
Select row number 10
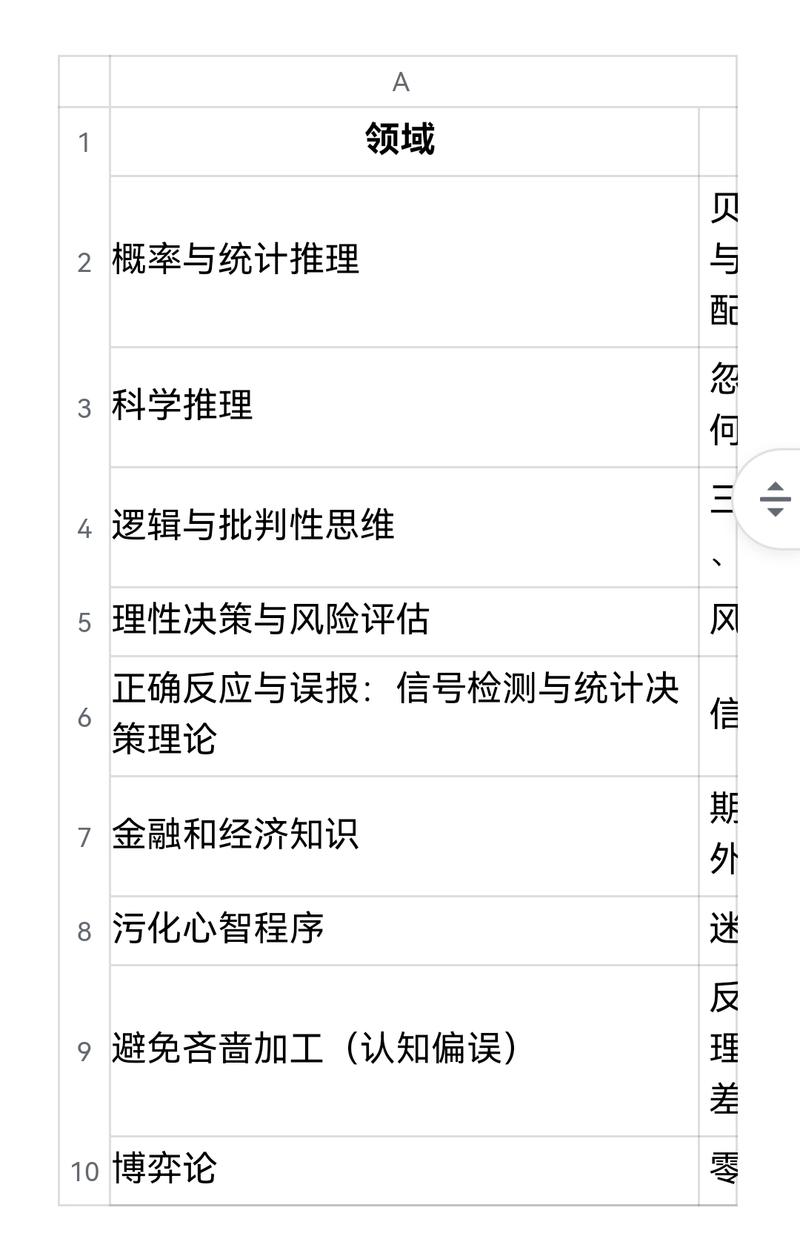click(84, 1165)
